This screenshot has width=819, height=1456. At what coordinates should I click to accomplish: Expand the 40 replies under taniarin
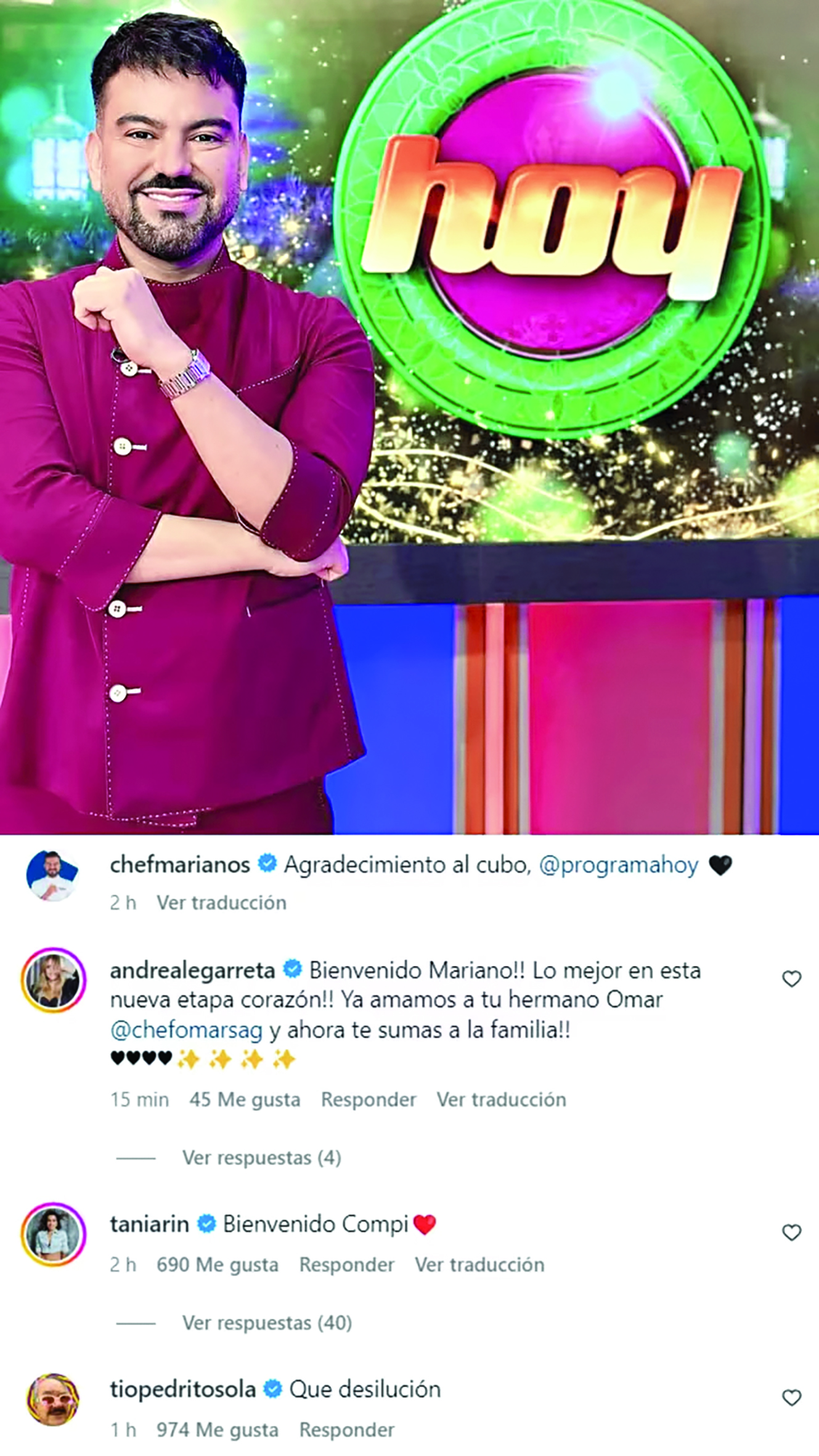pyautogui.click(x=267, y=1323)
